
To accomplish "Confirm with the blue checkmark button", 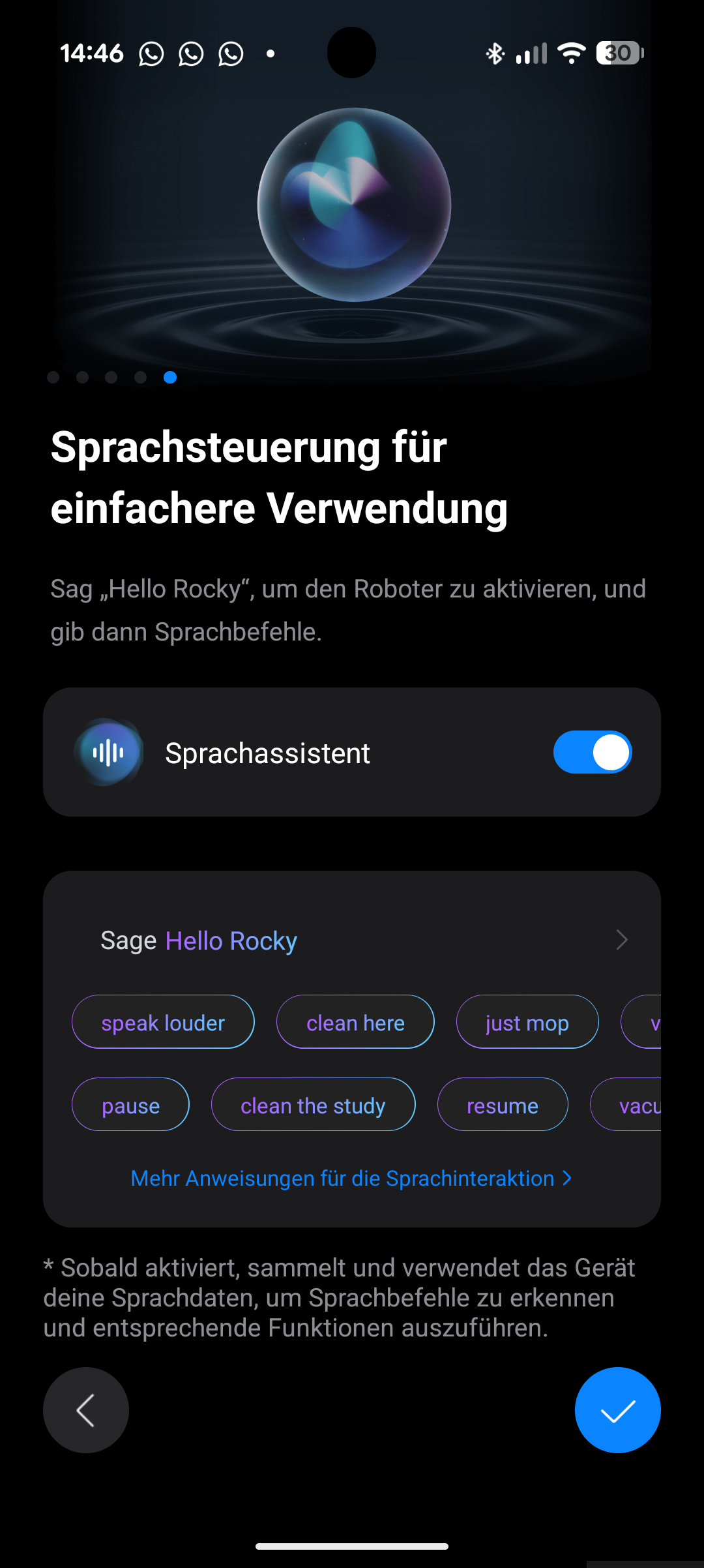I will coord(617,1410).
